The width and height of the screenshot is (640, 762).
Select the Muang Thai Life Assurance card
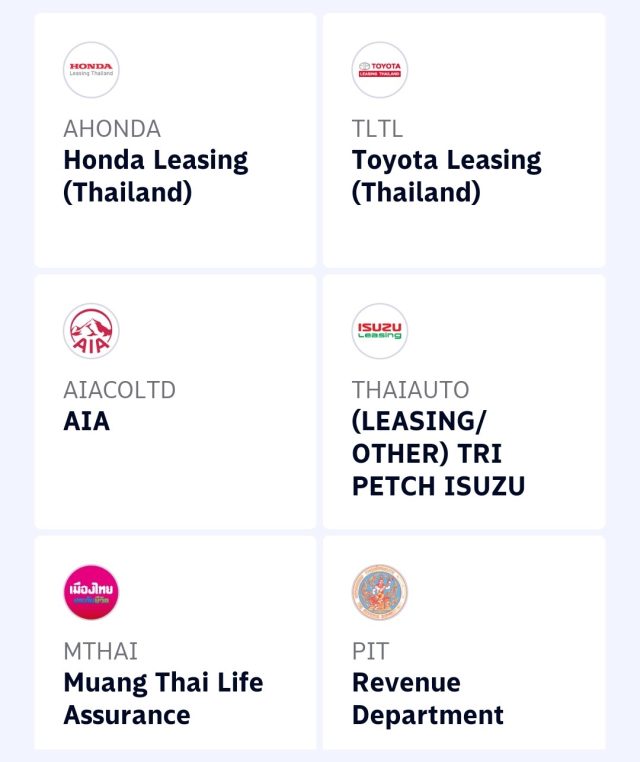(175, 645)
